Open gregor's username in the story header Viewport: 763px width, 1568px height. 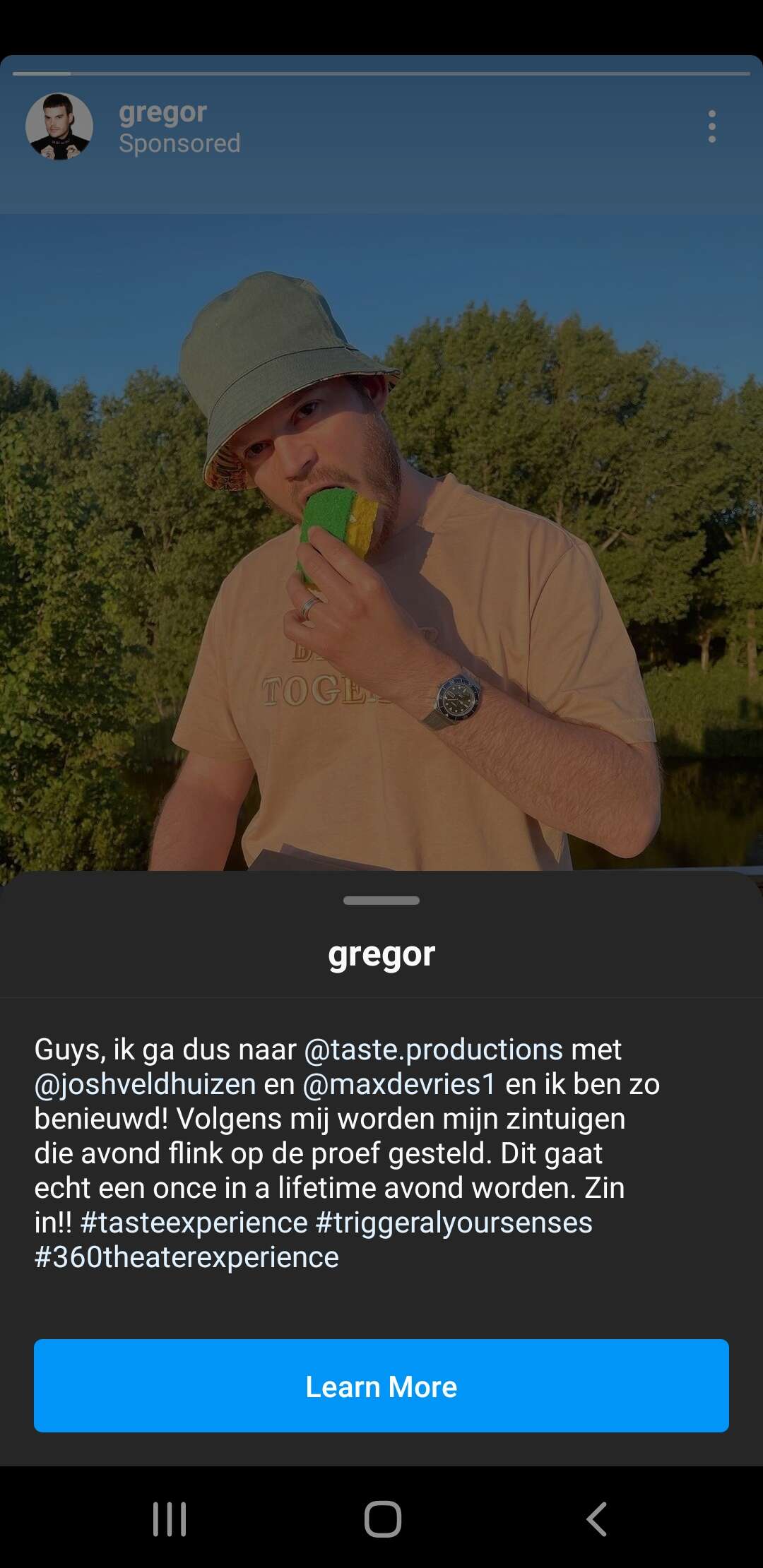[162, 112]
